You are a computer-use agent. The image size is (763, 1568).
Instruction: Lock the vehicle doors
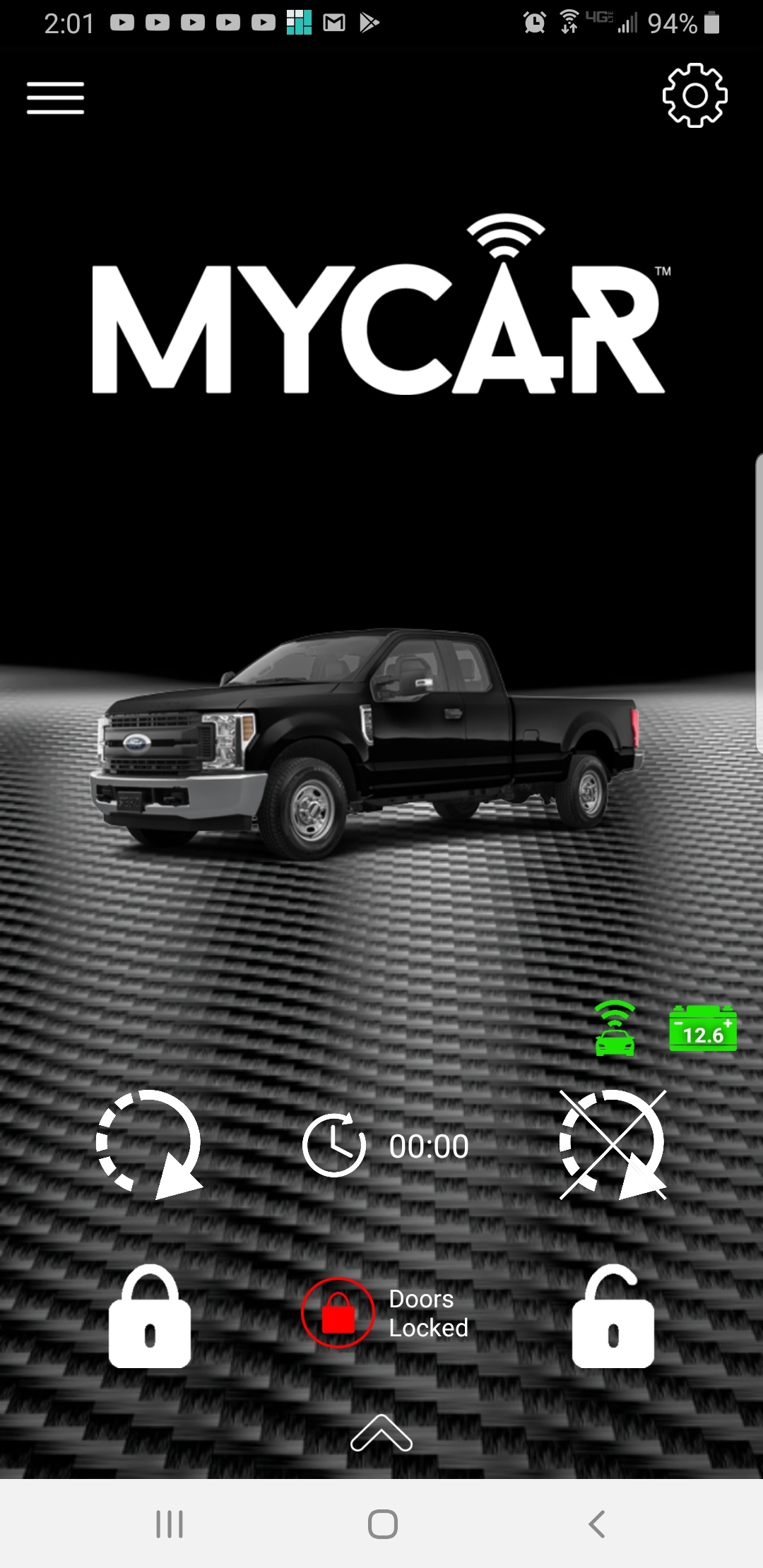coord(149,1318)
